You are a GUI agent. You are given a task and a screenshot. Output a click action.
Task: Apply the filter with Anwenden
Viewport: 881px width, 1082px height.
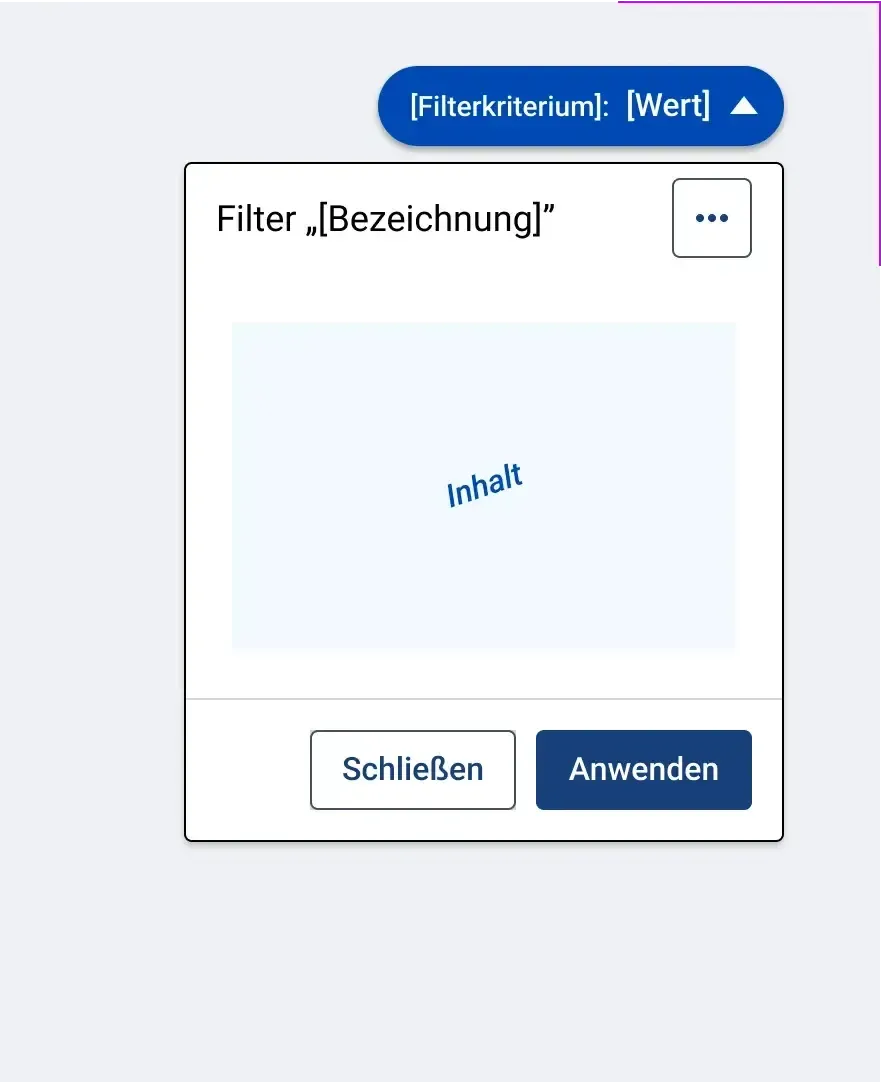644,769
